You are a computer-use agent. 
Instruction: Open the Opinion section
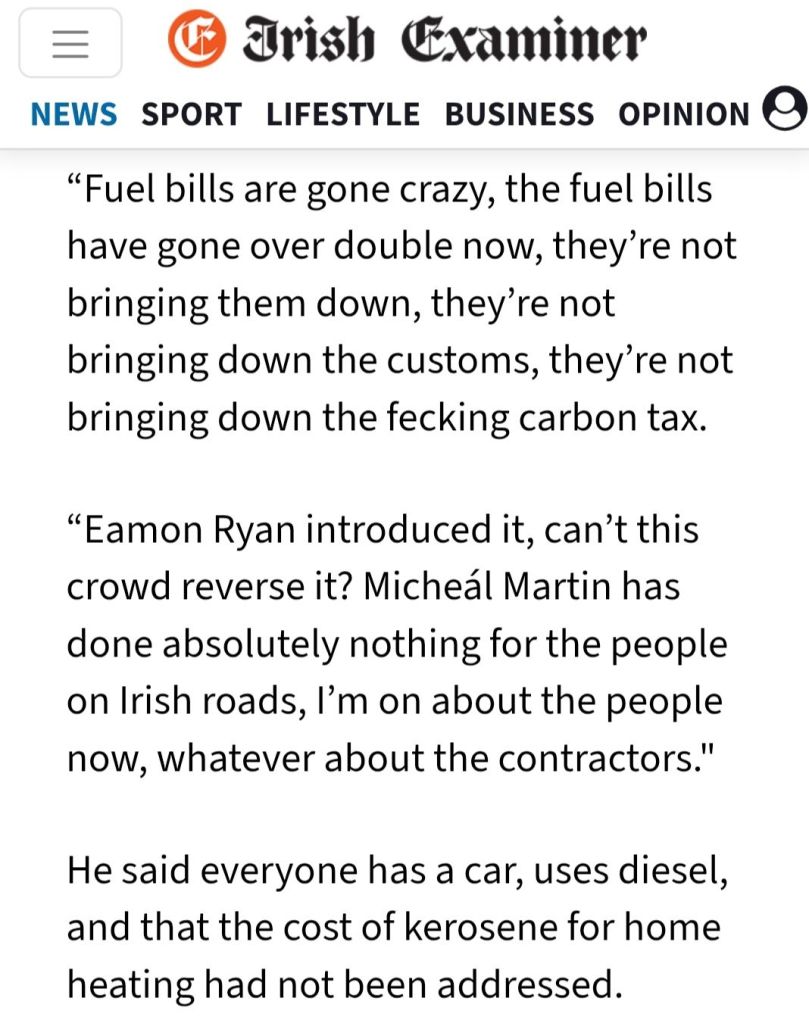[x=683, y=114]
